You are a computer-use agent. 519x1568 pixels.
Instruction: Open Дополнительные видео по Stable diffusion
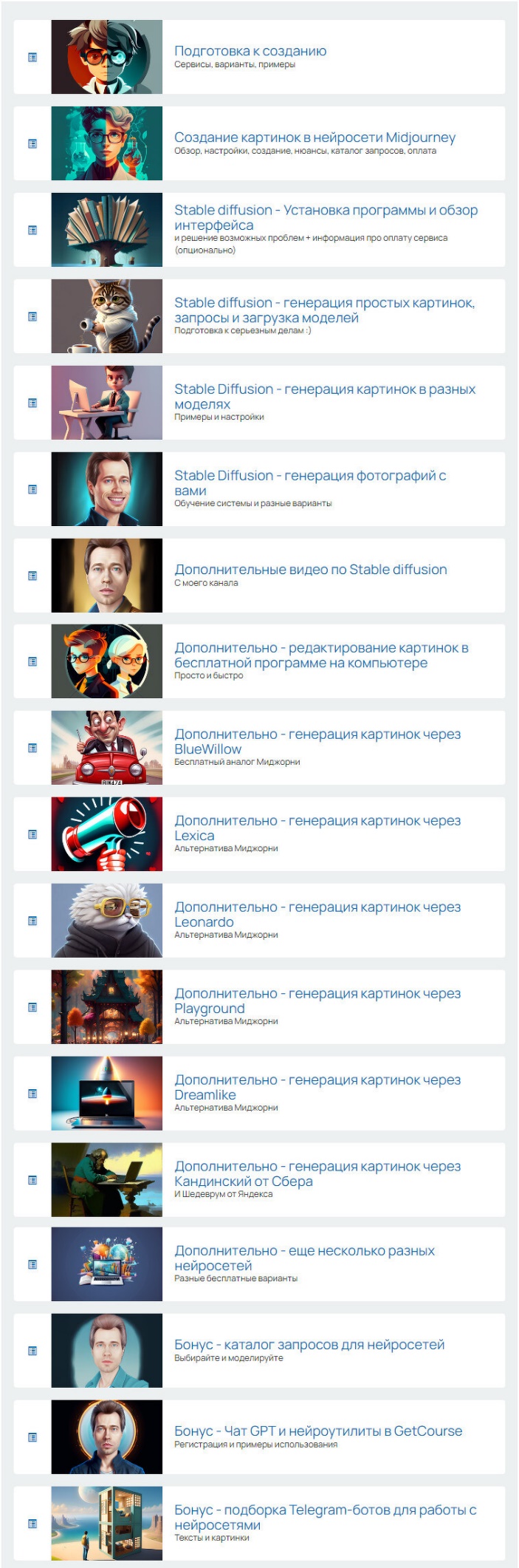pos(310,570)
